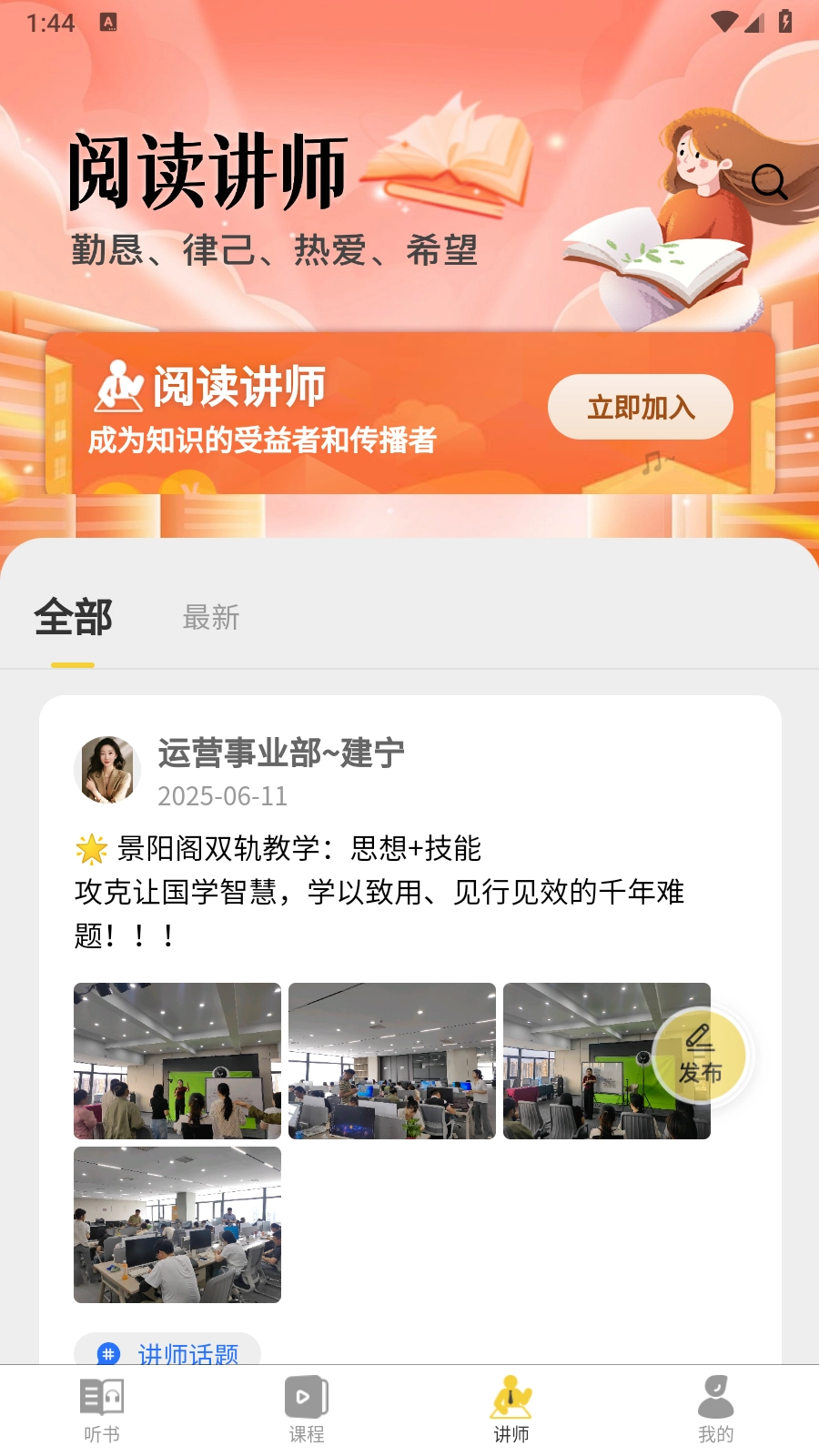Go to the 课程 tab
Image resolution: width=819 pixels, height=1456 pixels.
click(307, 1409)
